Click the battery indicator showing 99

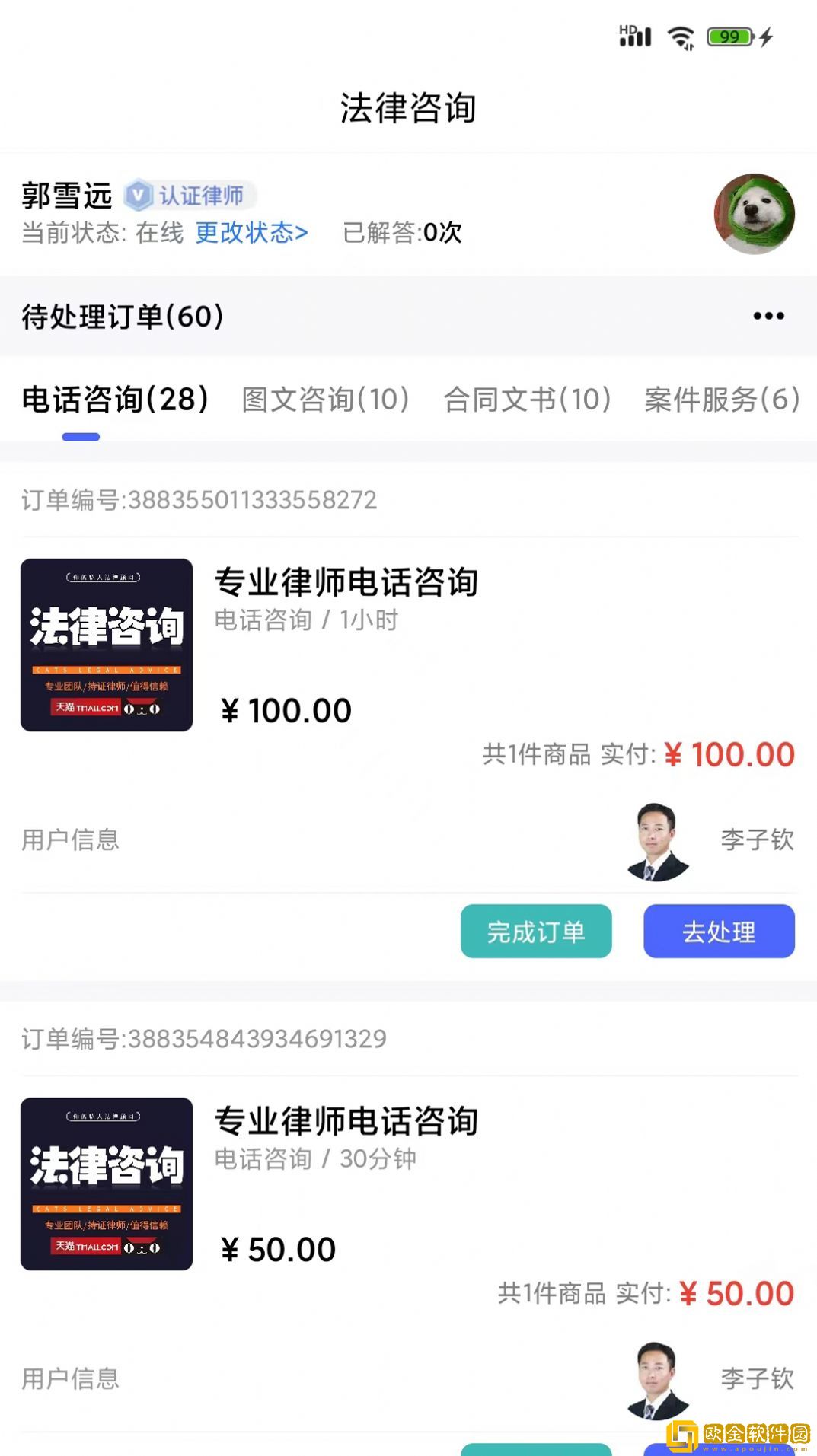729,34
